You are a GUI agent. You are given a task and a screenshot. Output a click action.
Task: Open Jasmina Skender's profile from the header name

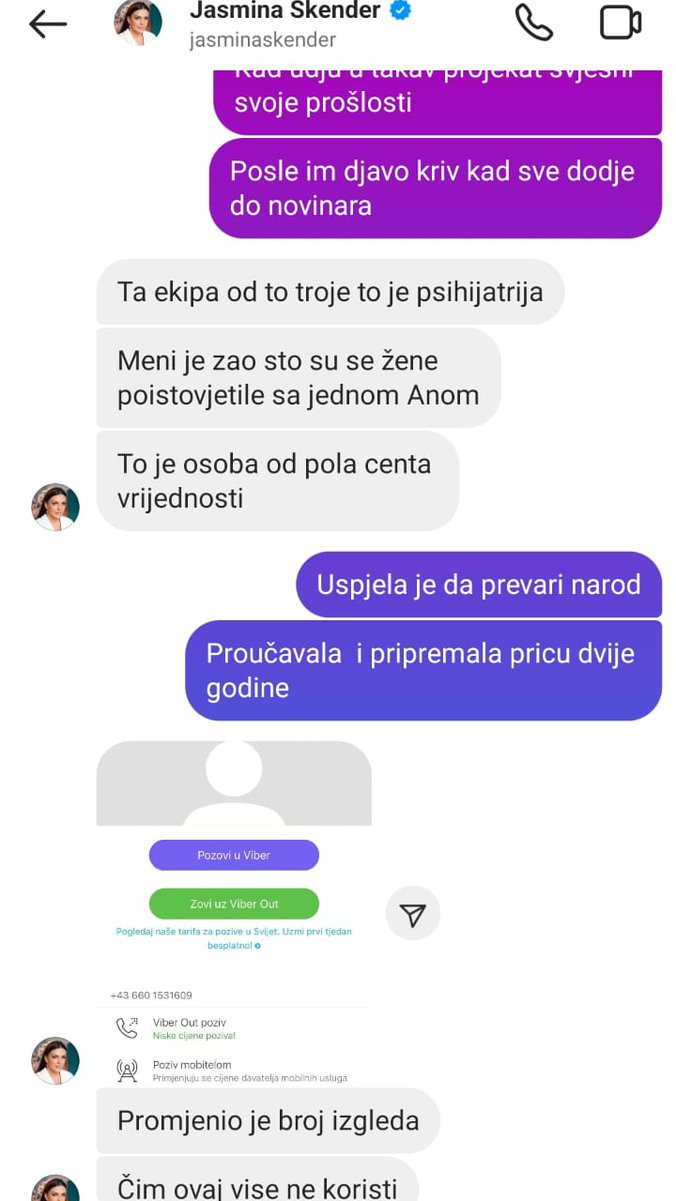(x=286, y=12)
